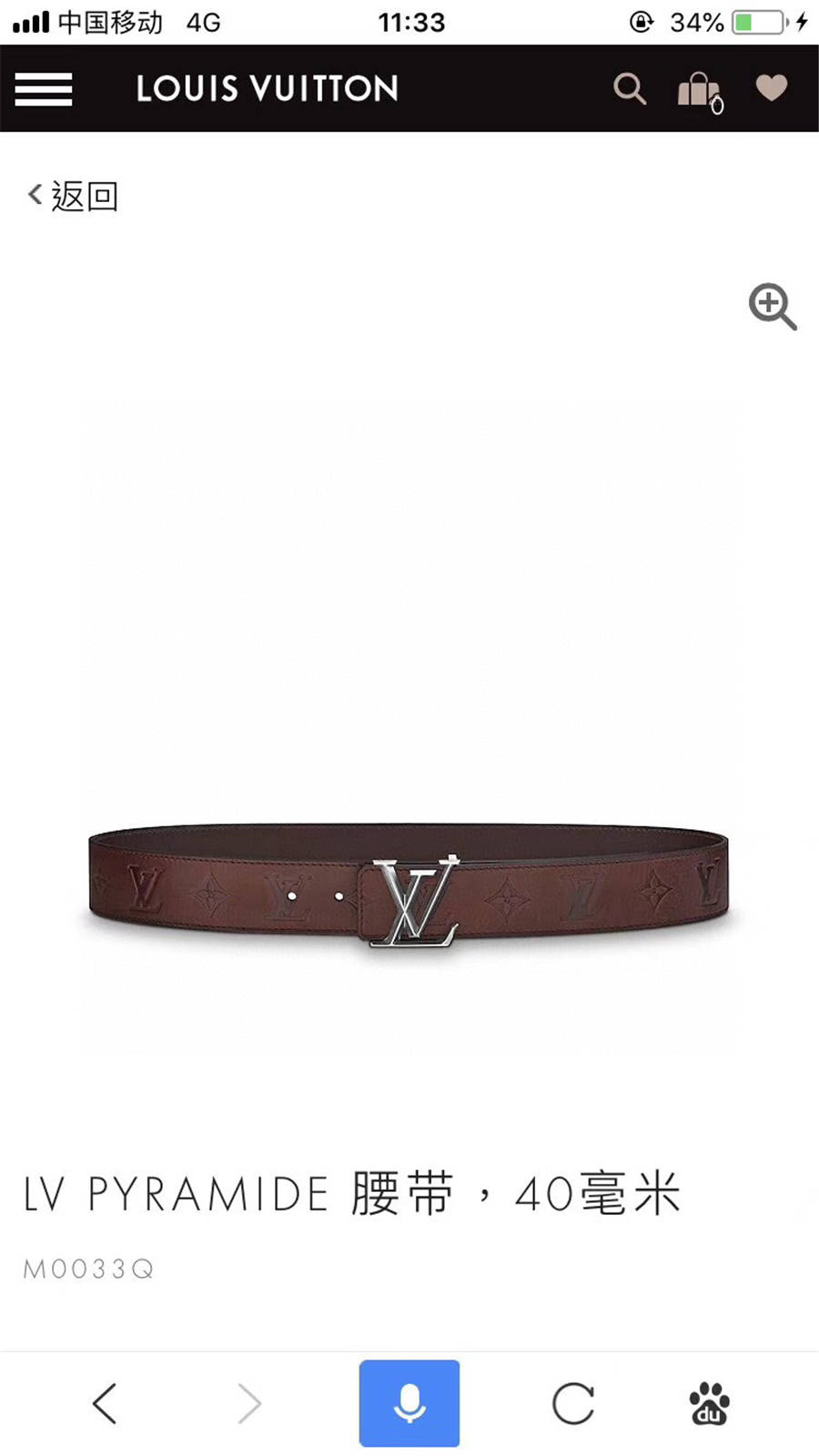Start voice search with the microphone
This screenshot has width=819, height=1456.
409,1403
